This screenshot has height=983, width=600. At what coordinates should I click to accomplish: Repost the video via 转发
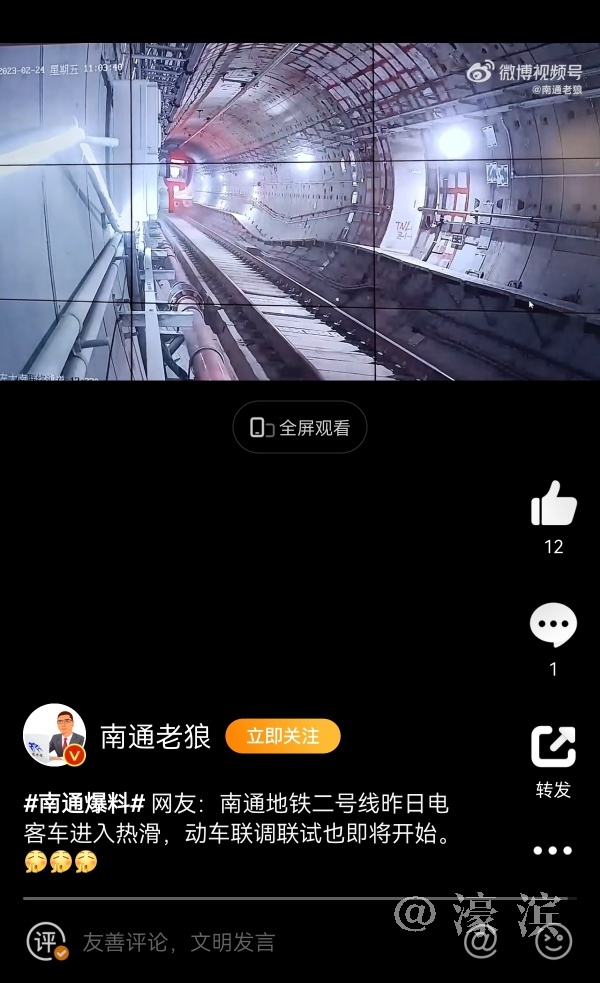pyautogui.click(x=553, y=749)
